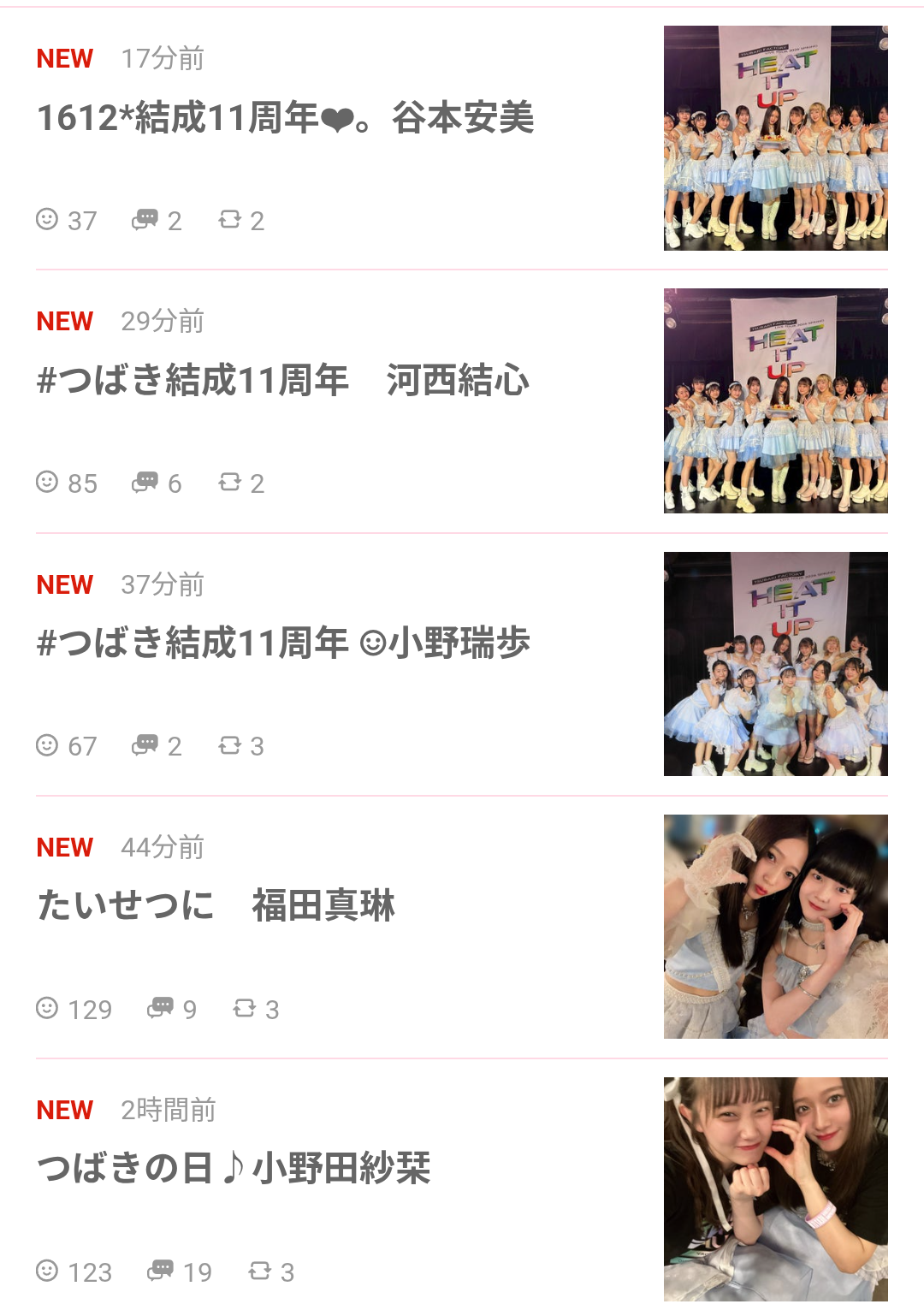View thumbnail photo of 谷本安美's post
924x1316 pixels.
[x=775, y=139]
